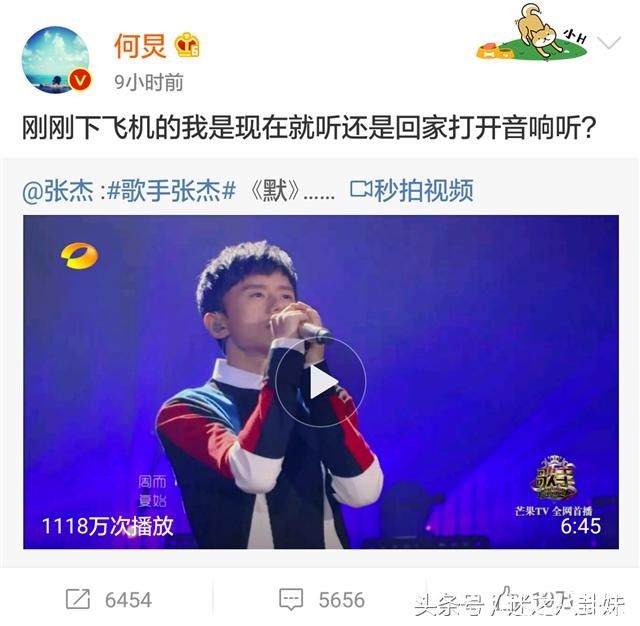
Task: Repost this post with 6454 reposts
Action: pos(108,599)
